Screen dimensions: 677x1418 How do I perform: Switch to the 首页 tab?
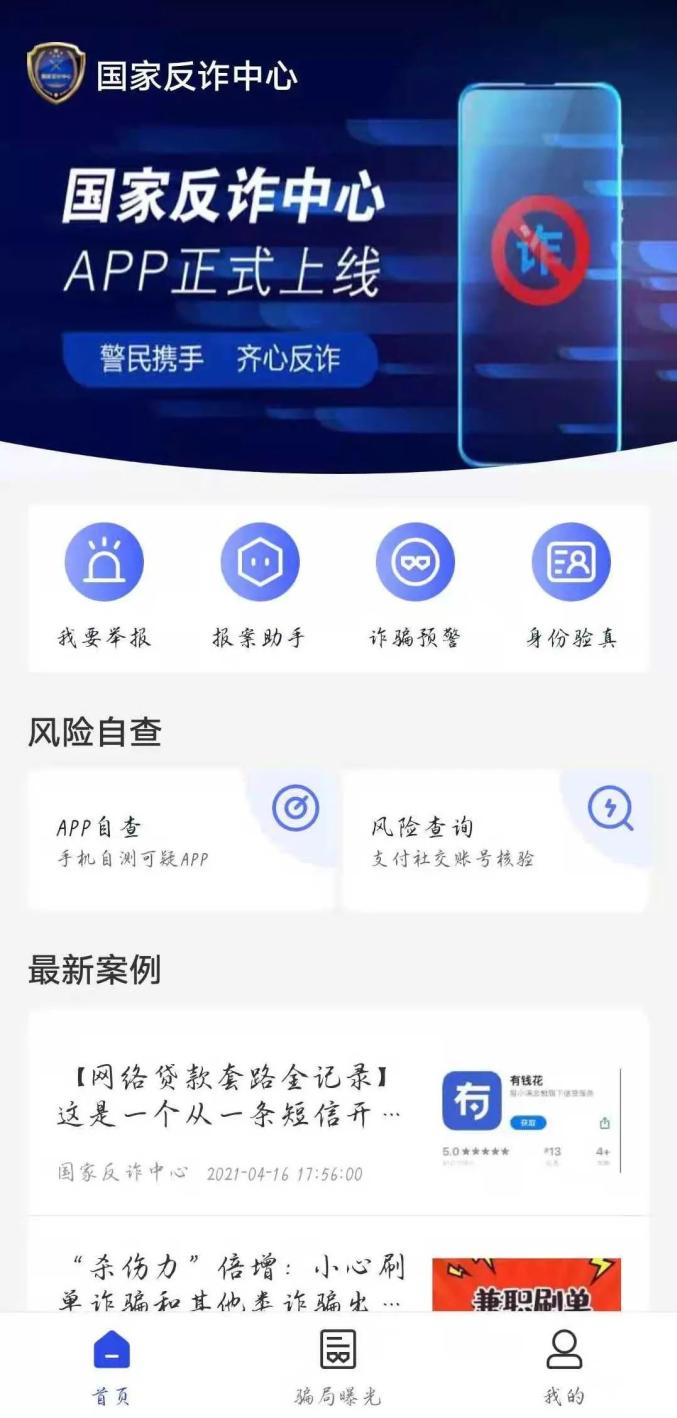(x=111, y=1365)
